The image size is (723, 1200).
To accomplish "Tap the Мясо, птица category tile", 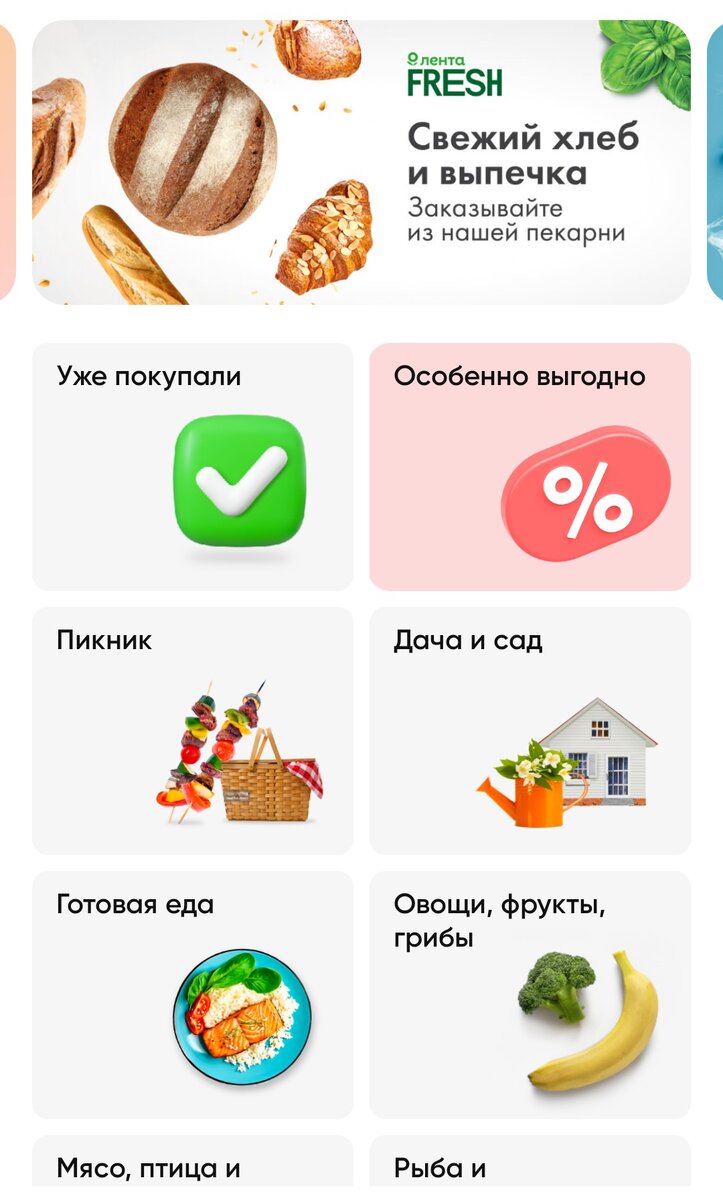I will pos(193,1167).
